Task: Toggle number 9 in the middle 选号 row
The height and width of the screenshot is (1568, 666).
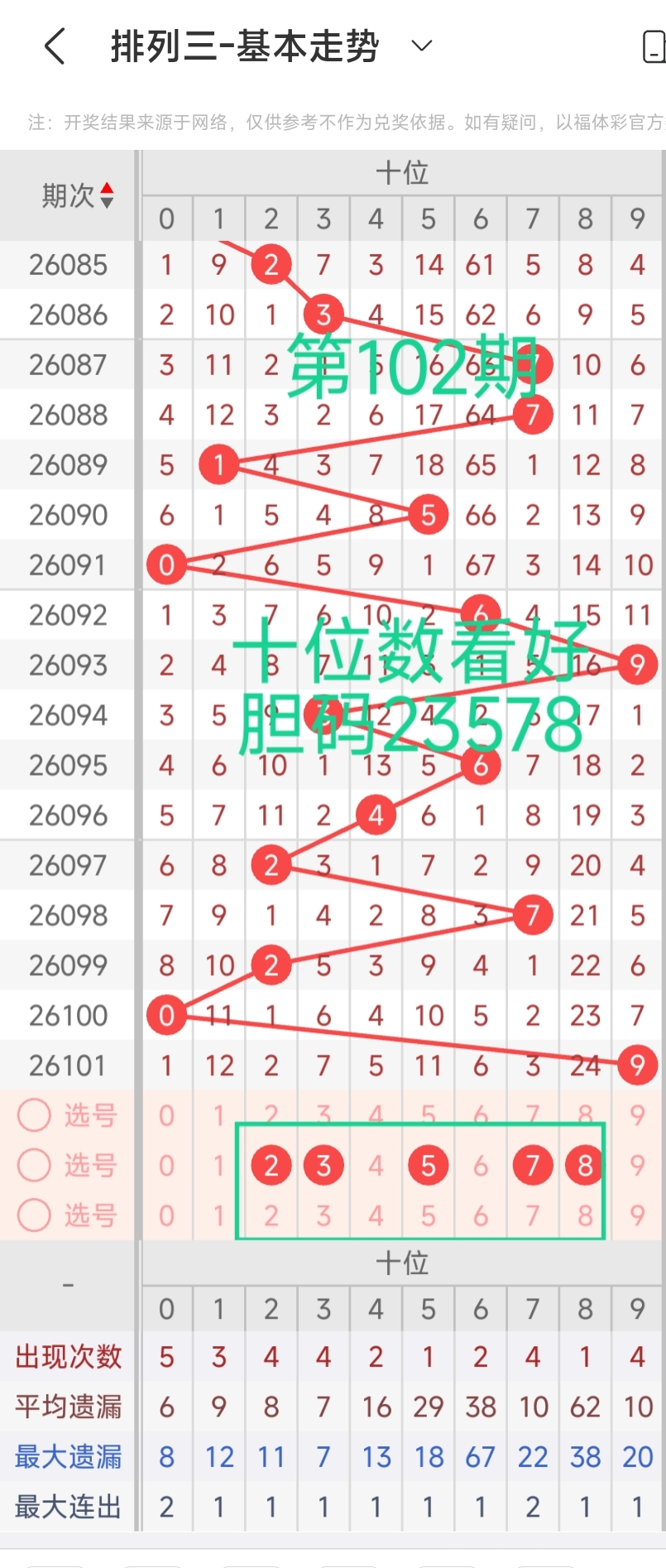Action: coord(636,1165)
